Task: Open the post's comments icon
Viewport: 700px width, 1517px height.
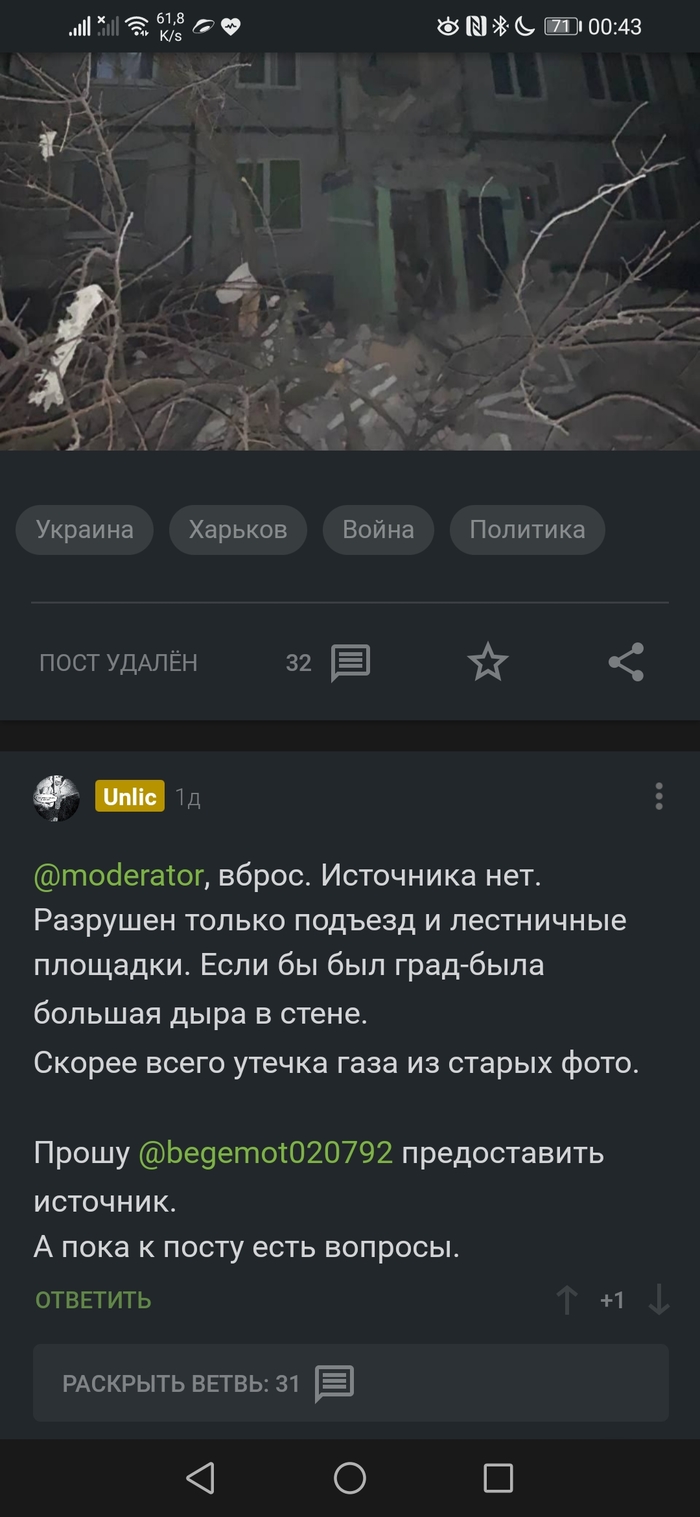Action: point(350,662)
